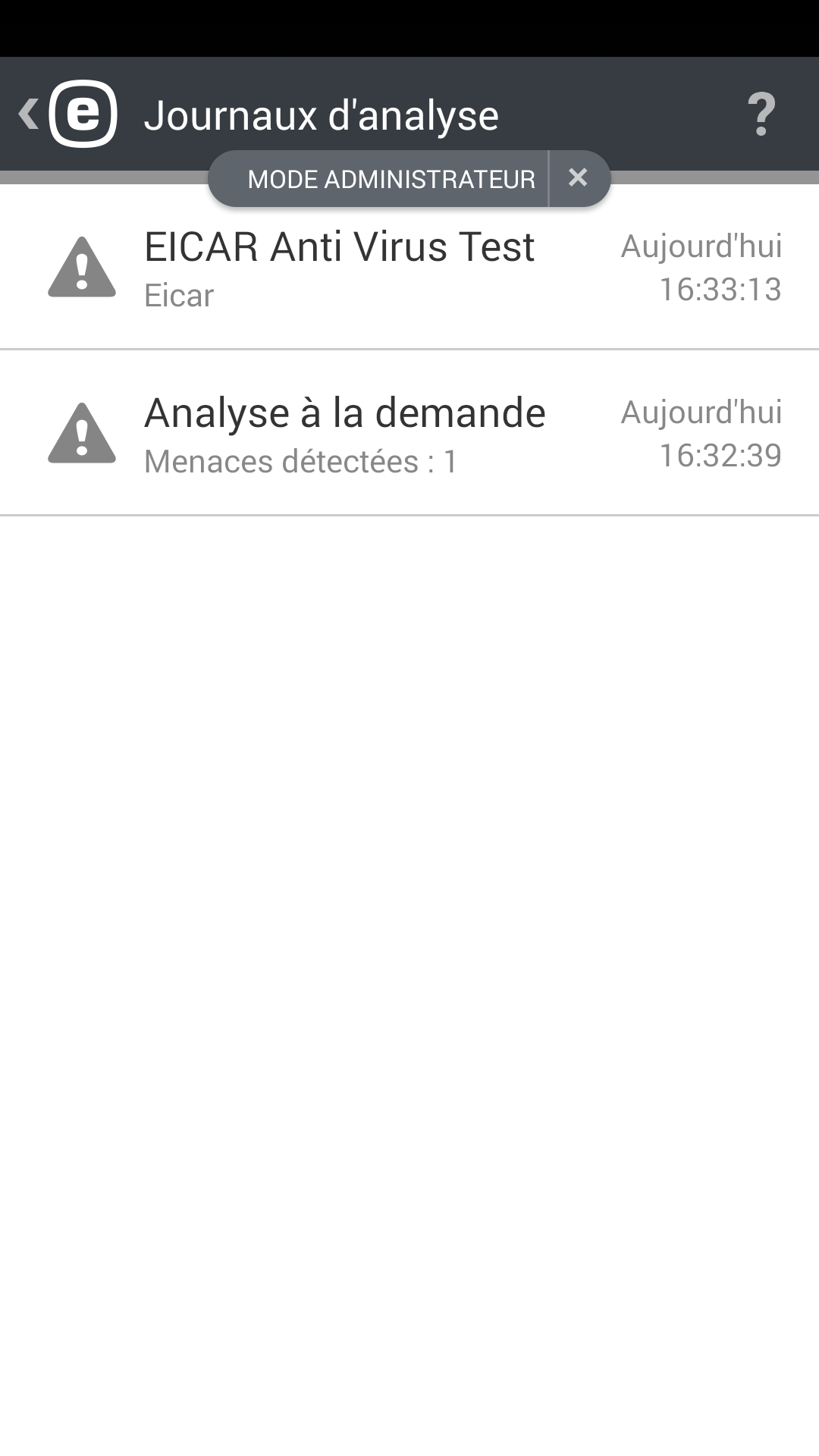Tap the timestamp 16:32:39
This screenshot has width=819, height=1456.
tap(720, 456)
